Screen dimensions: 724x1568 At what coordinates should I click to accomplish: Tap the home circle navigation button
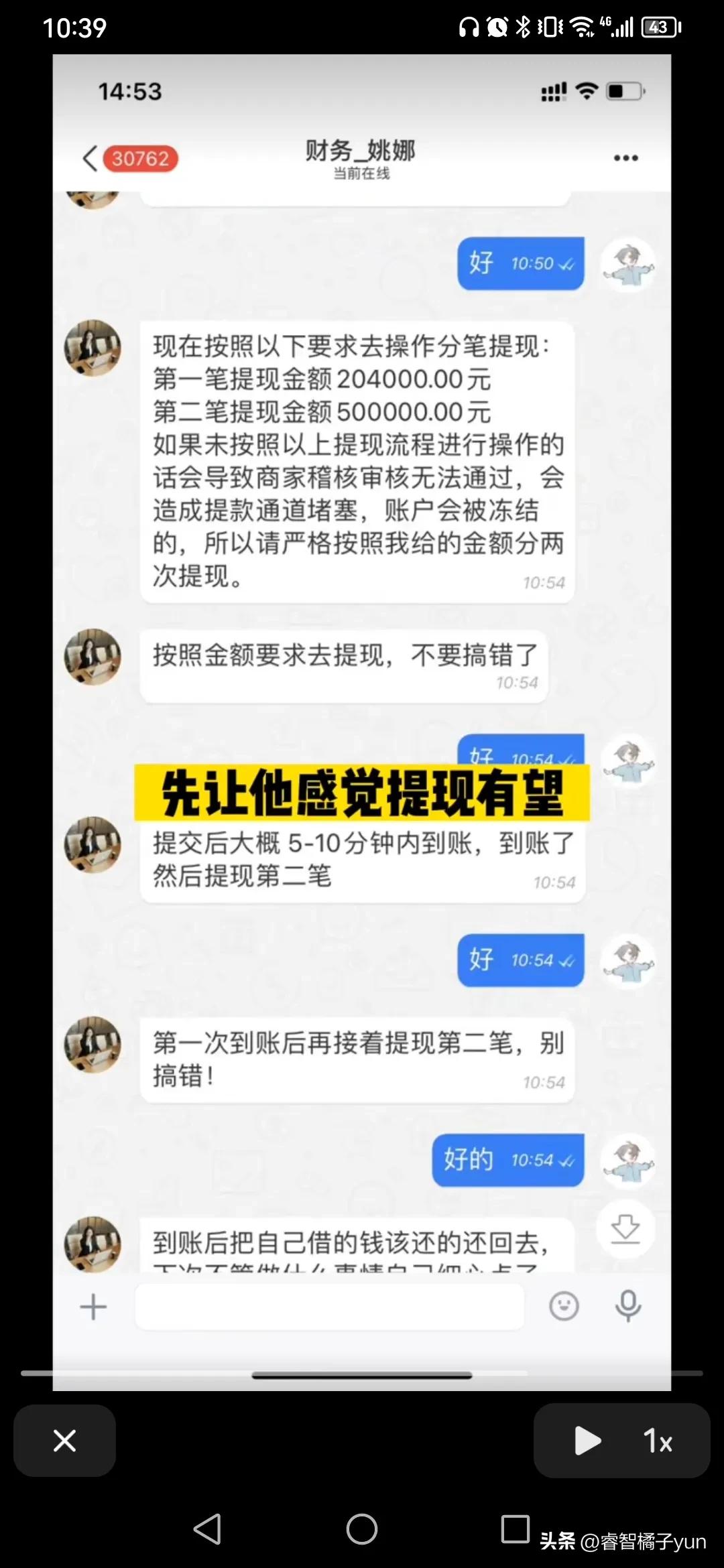362,1530
